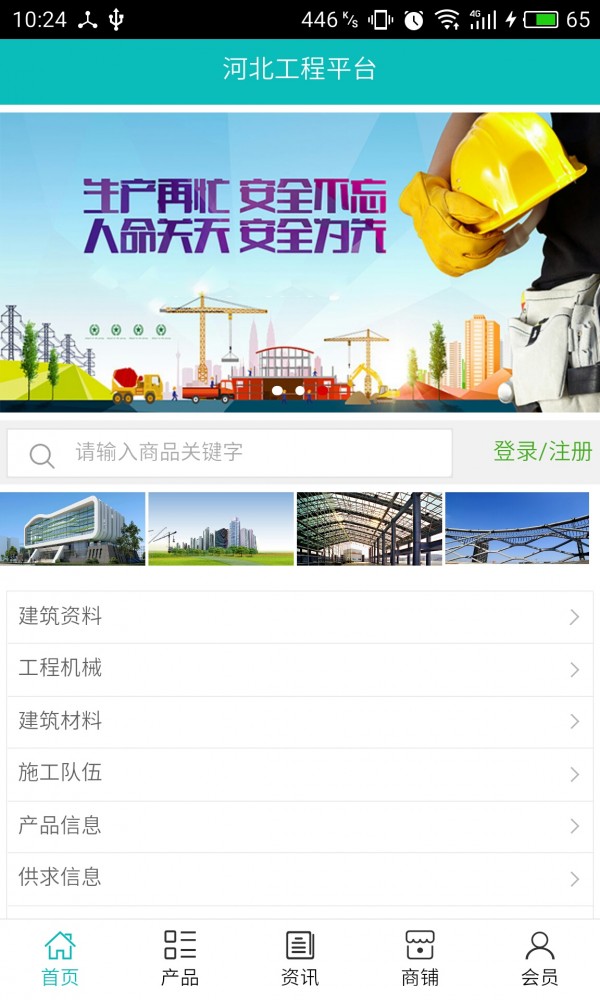Go to the 资讯 tab
The width and height of the screenshot is (600, 1000).
(300, 958)
